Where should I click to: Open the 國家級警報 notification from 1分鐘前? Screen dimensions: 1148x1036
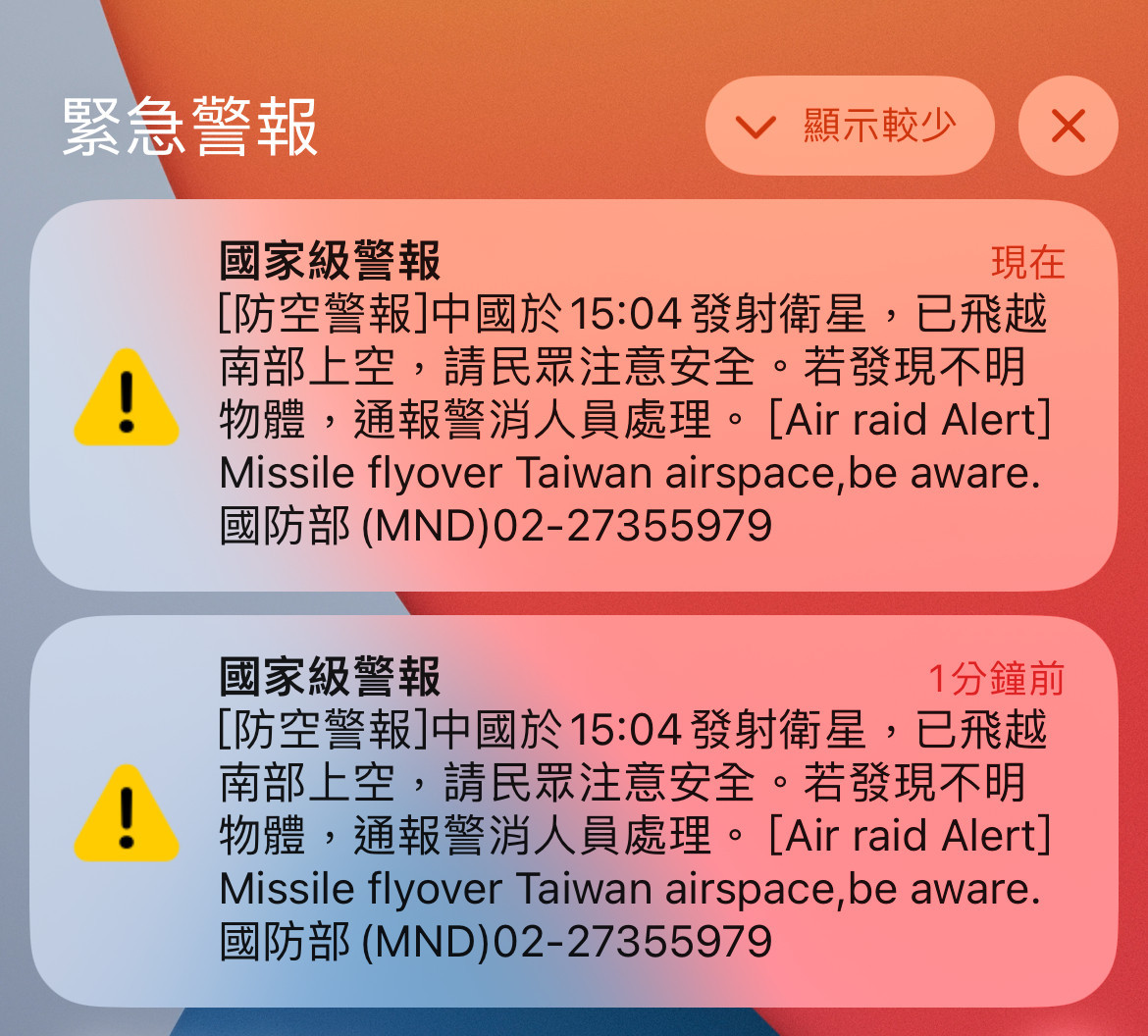pos(573,810)
